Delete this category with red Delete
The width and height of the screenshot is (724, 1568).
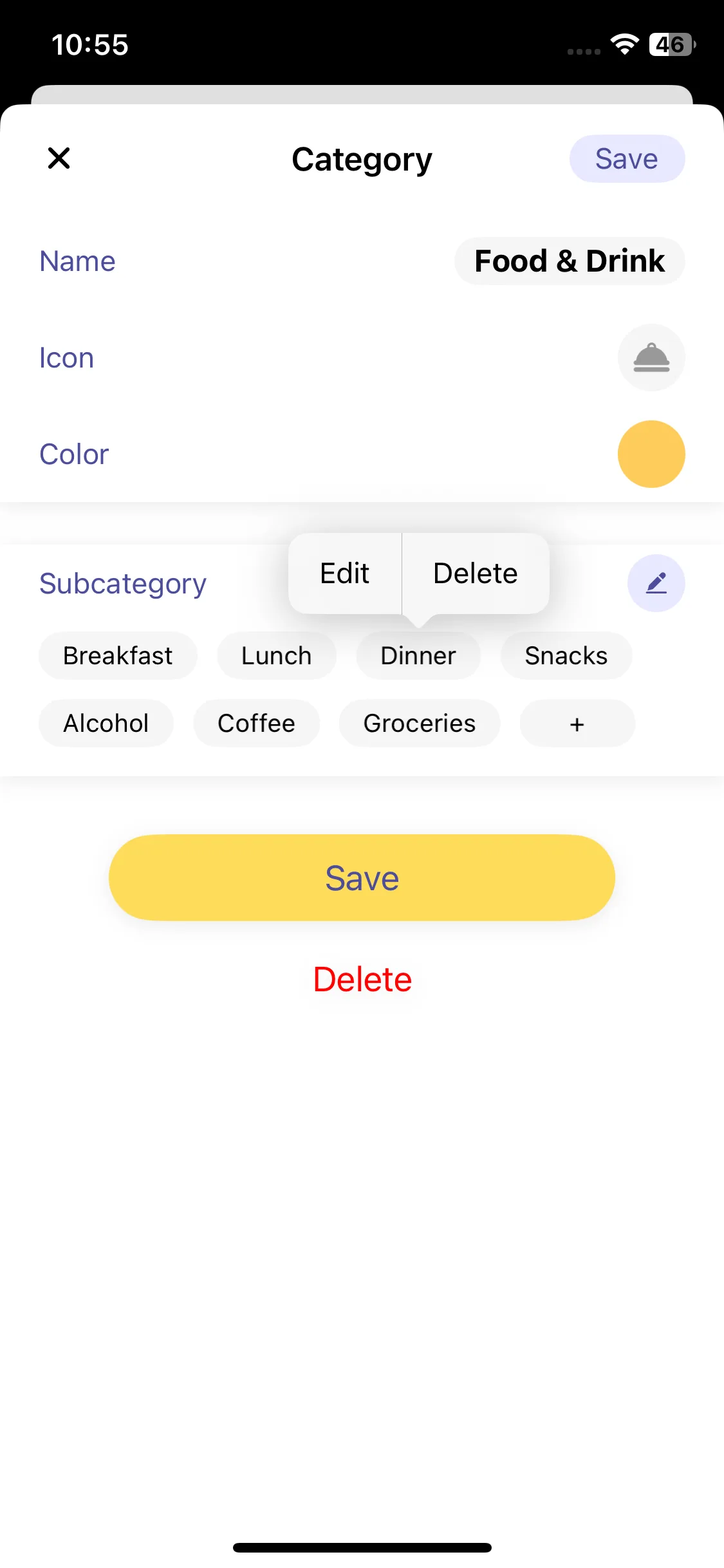click(x=362, y=980)
